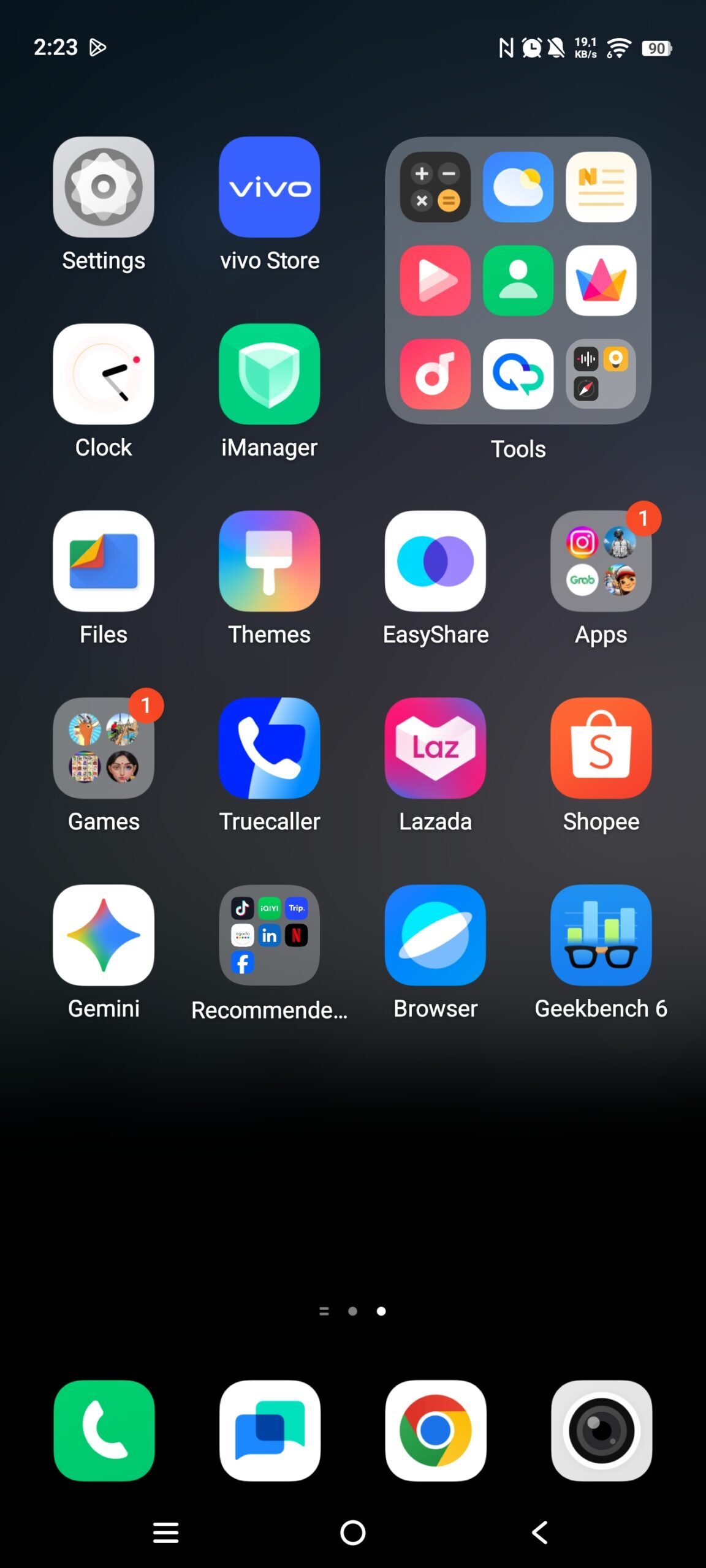Launch the Browser app
The height and width of the screenshot is (1568, 706).
[435, 935]
